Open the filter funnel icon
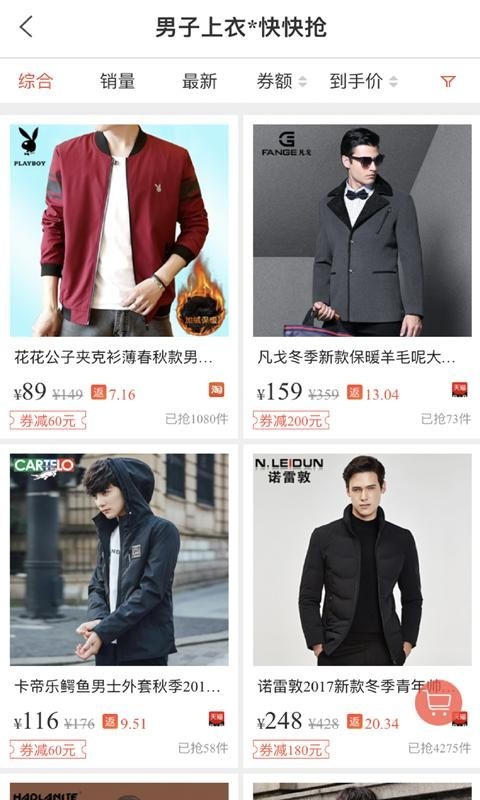Image resolution: width=480 pixels, height=800 pixels. tap(448, 81)
